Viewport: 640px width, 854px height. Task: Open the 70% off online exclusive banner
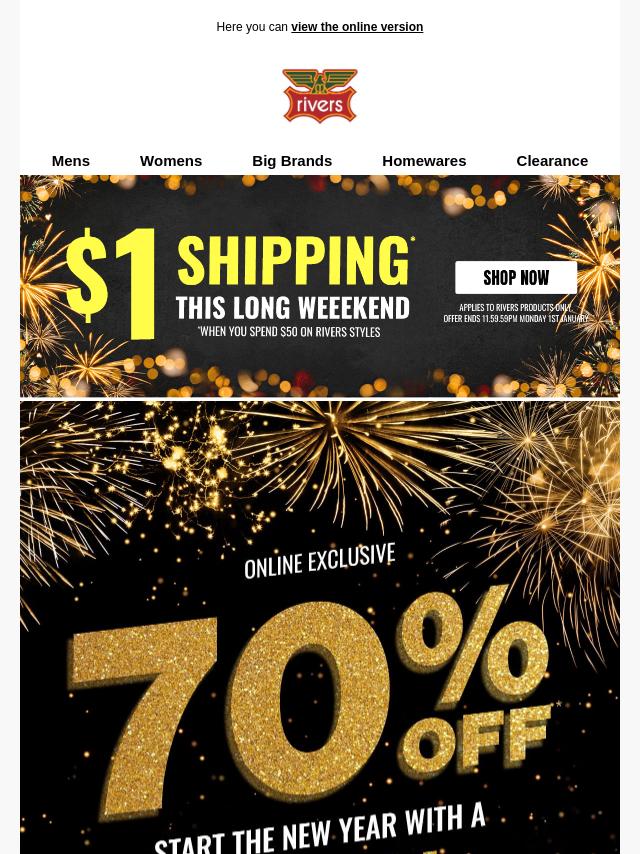[x=320, y=680]
